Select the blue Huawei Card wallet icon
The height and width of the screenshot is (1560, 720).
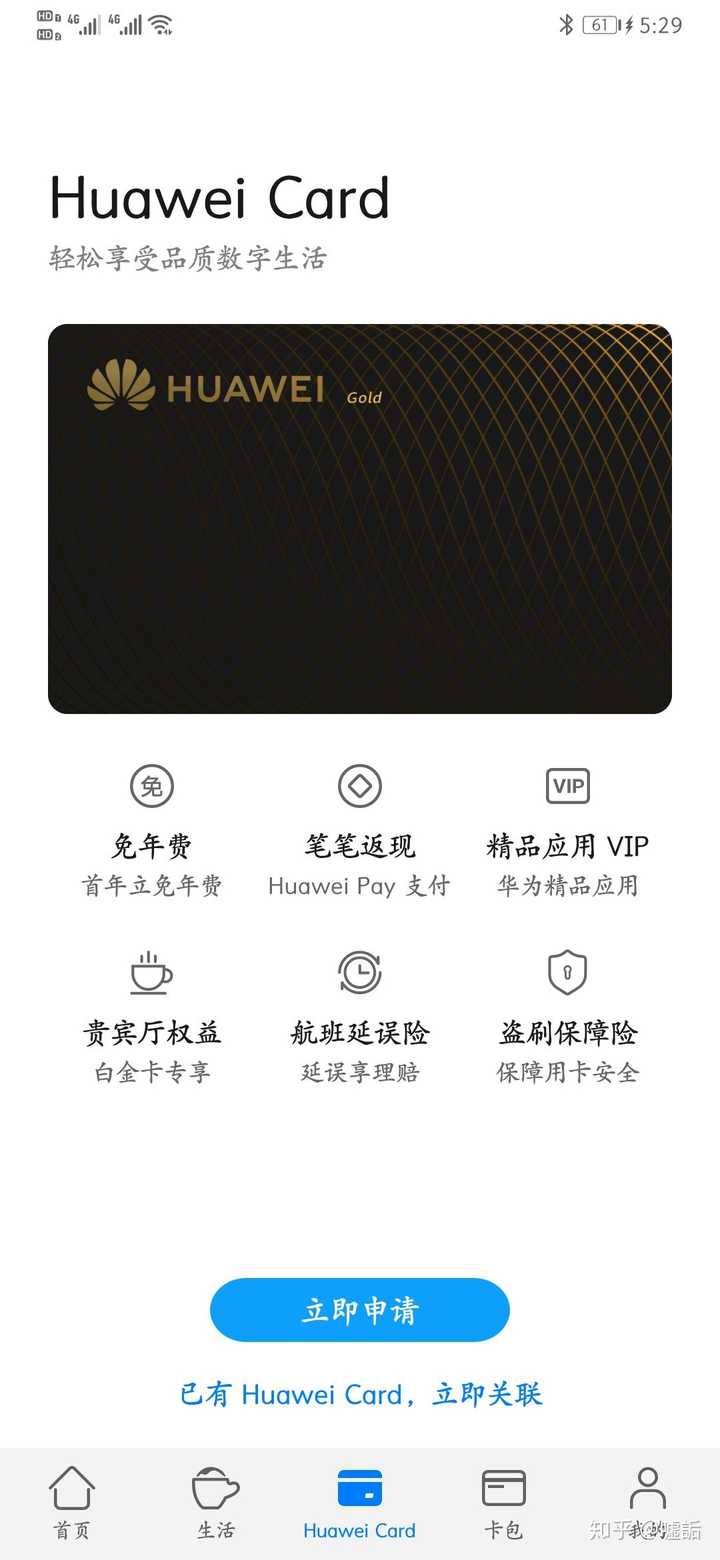pos(359,1490)
